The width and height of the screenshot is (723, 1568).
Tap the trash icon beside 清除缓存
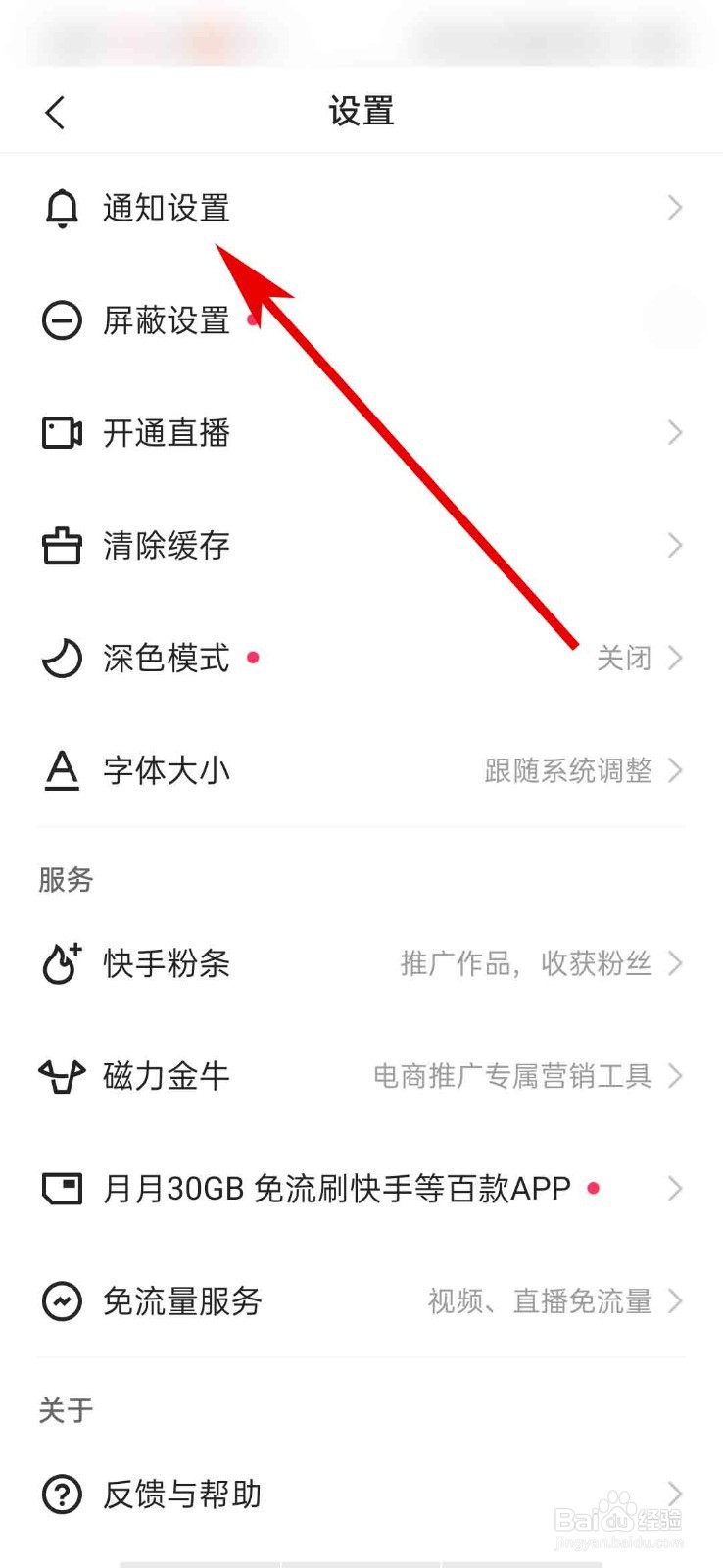tap(61, 546)
